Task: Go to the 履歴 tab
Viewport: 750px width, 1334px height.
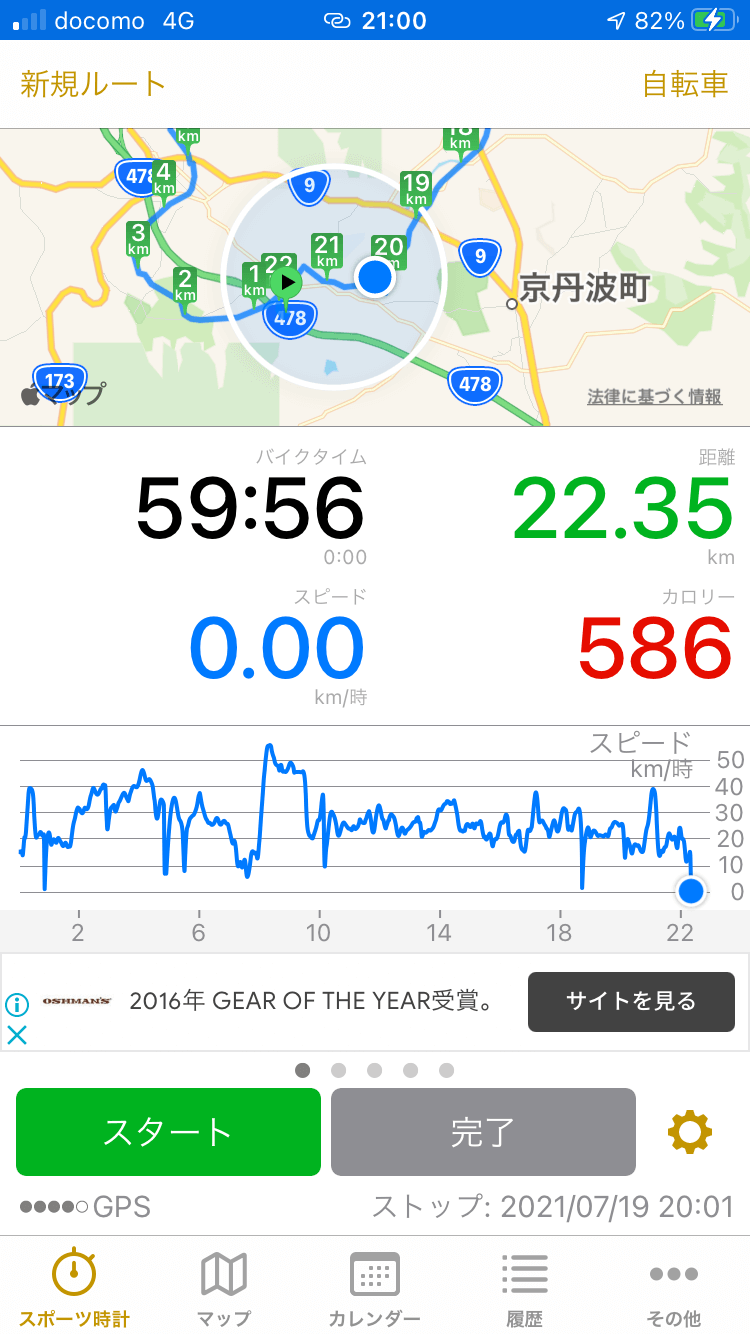Action: (524, 1289)
